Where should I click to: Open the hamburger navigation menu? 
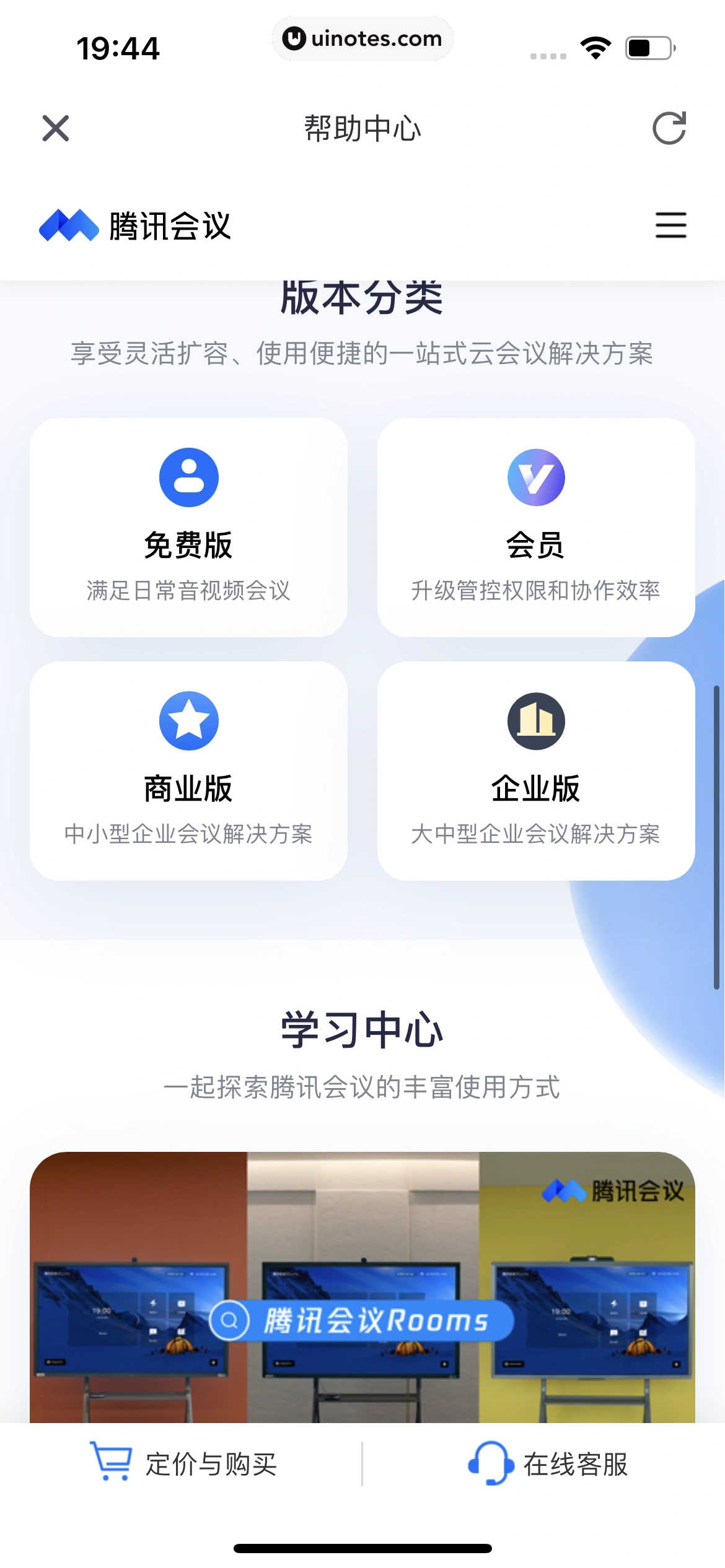[x=670, y=226]
